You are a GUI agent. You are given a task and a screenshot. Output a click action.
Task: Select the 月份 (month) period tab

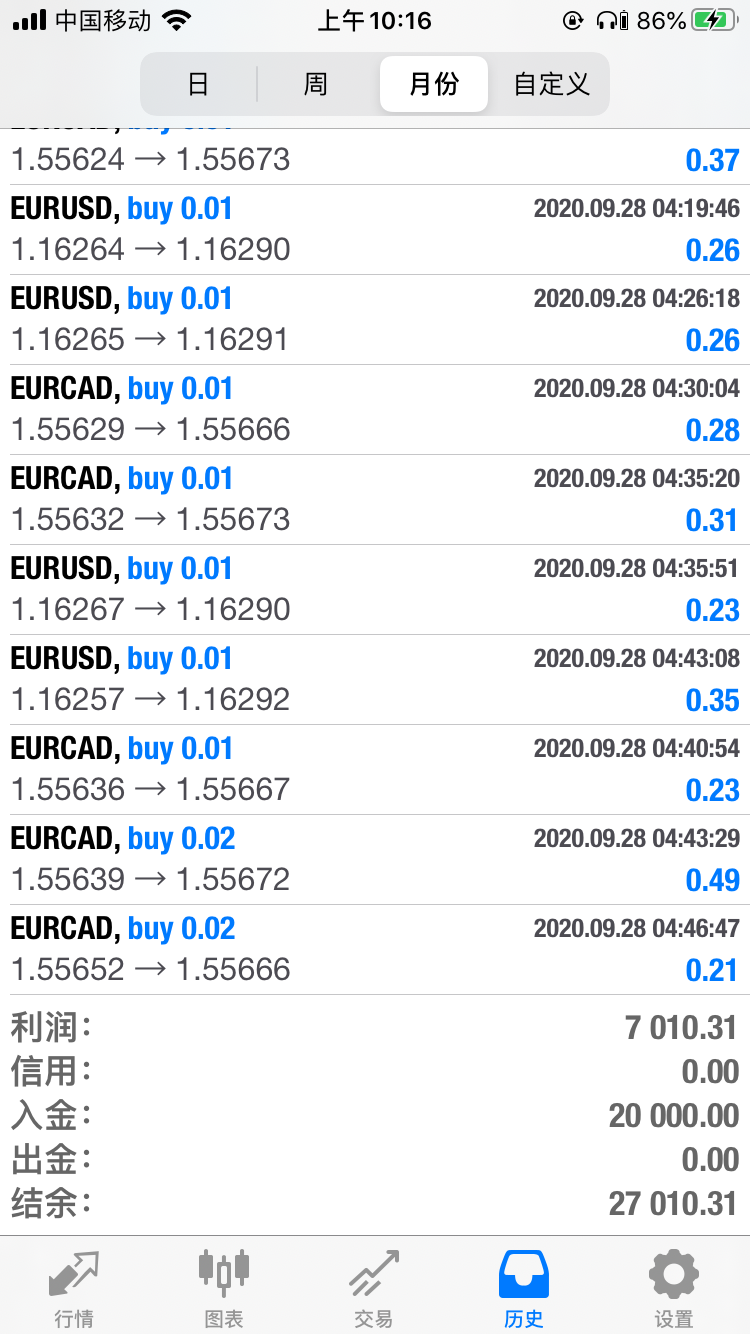[x=434, y=84]
